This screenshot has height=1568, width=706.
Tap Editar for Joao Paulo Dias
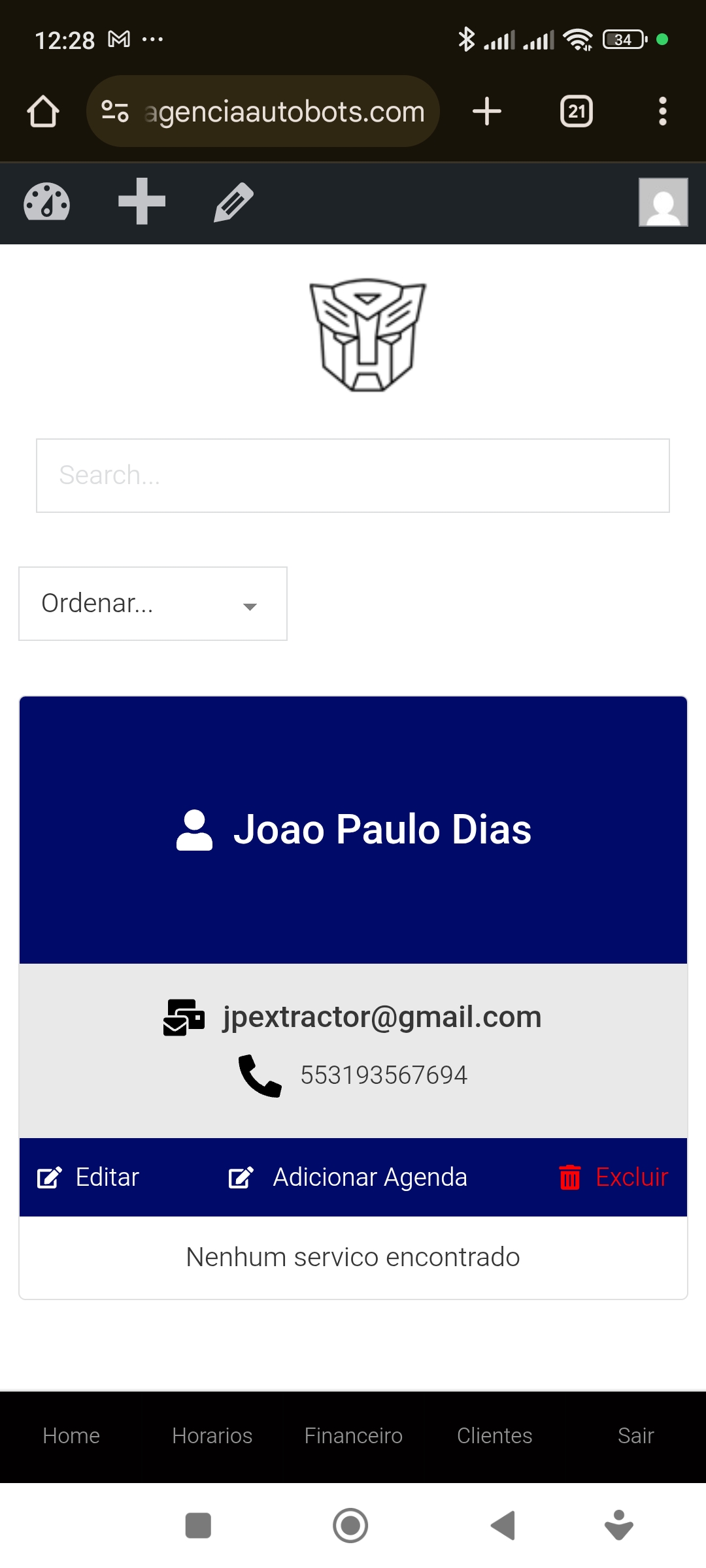(x=88, y=1177)
